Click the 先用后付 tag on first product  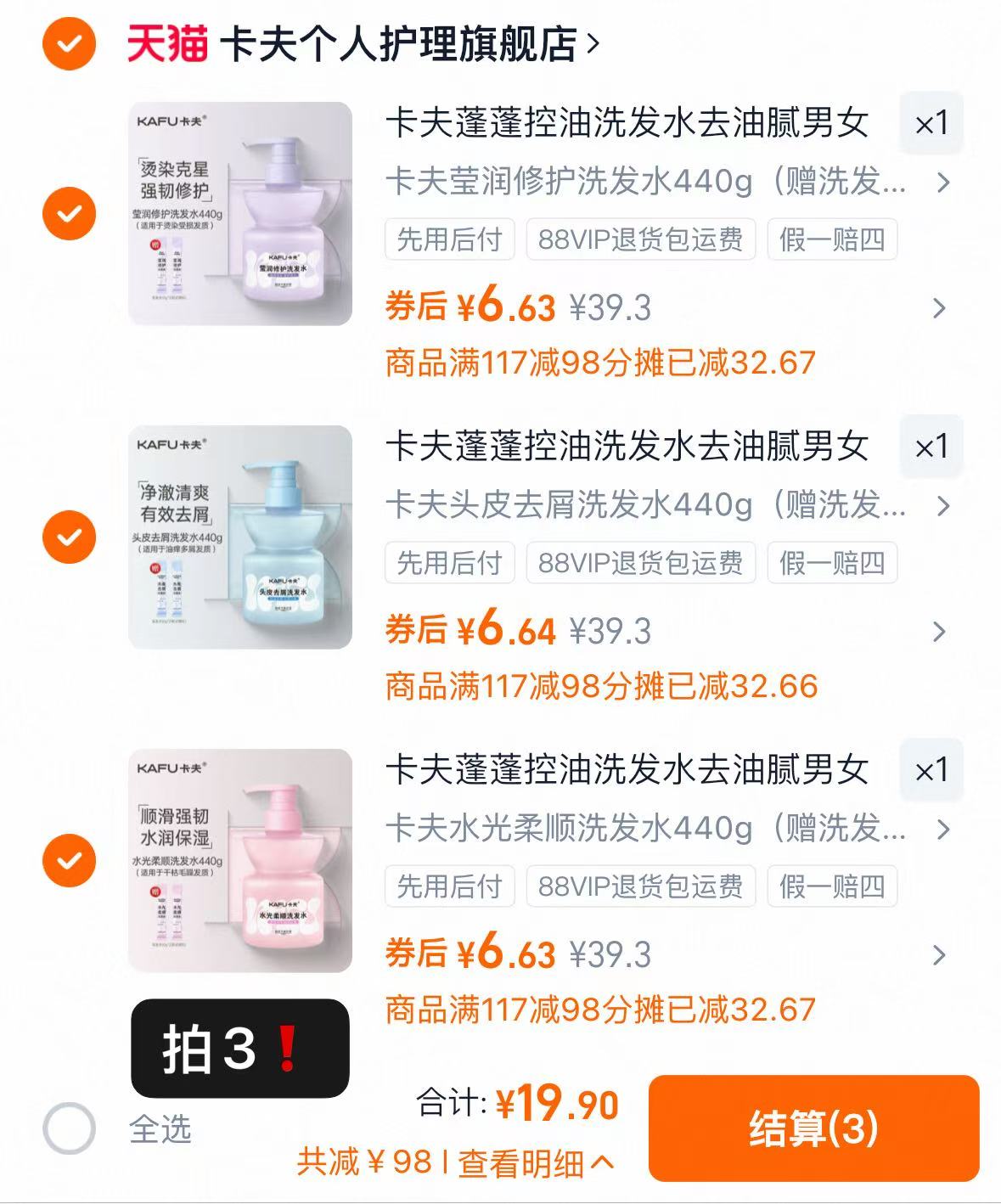pyautogui.click(x=448, y=241)
